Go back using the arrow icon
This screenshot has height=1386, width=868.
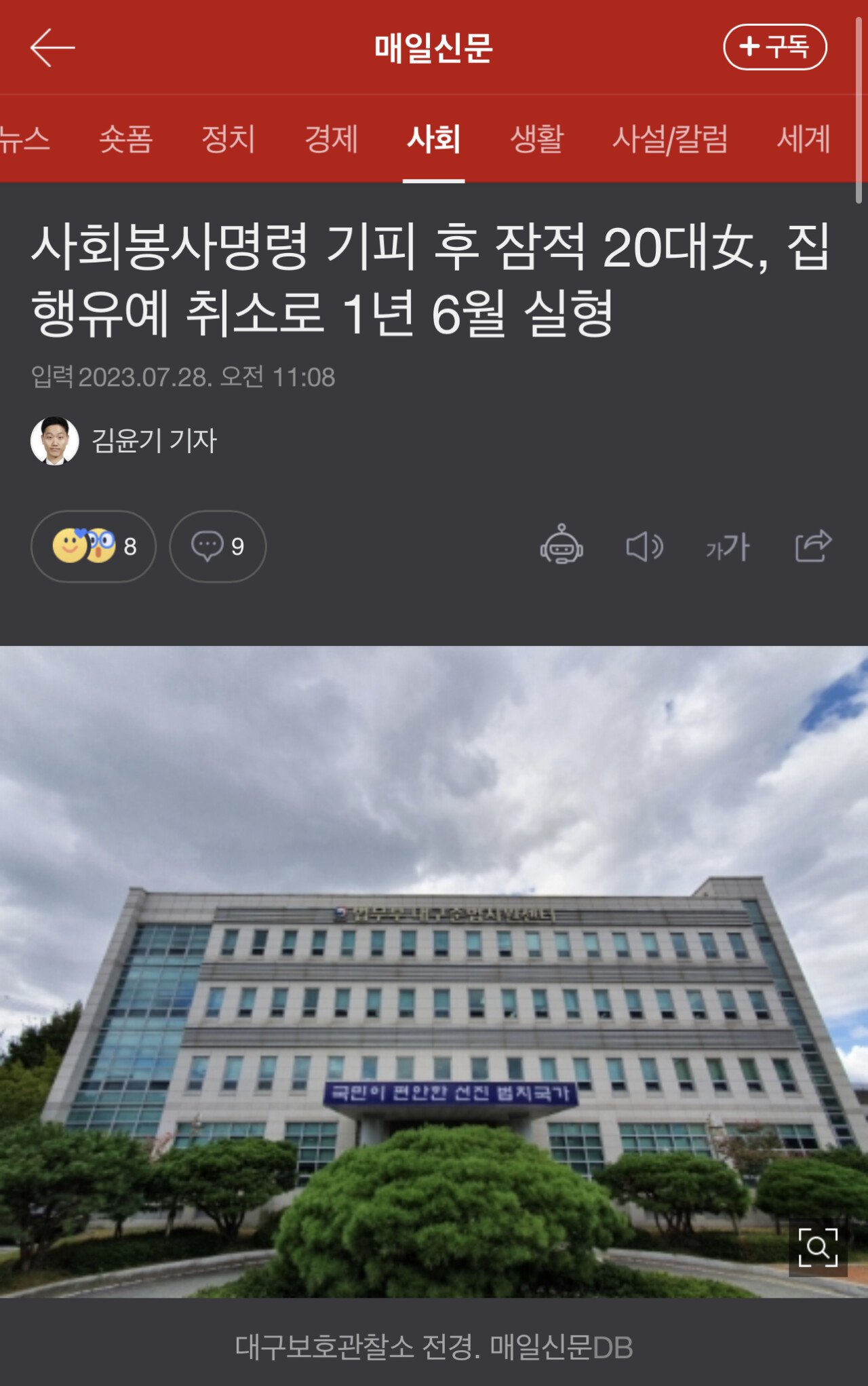coord(52,47)
